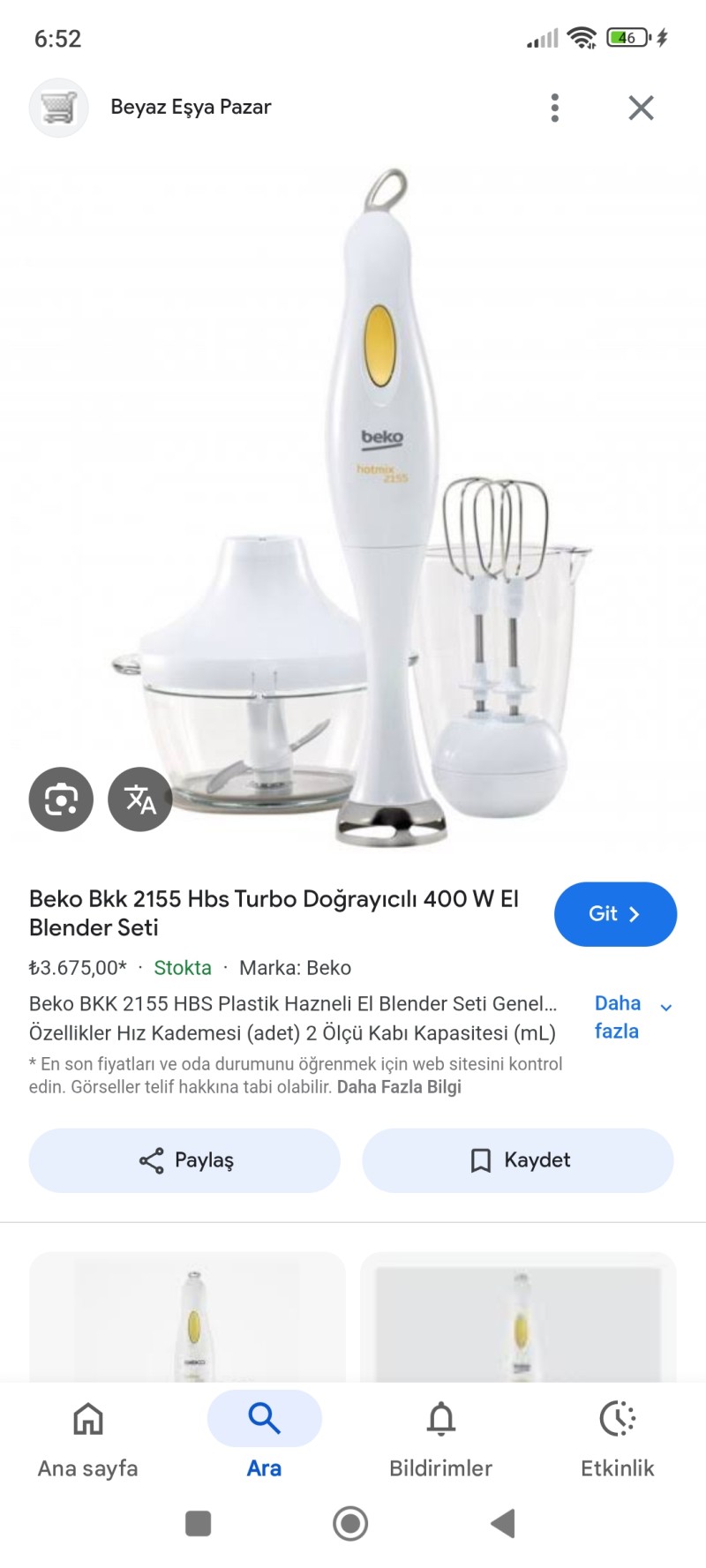Share product with Paylaş button
Viewport: 706px width, 1568px height.
pyautogui.click(x=184, y=1160)
